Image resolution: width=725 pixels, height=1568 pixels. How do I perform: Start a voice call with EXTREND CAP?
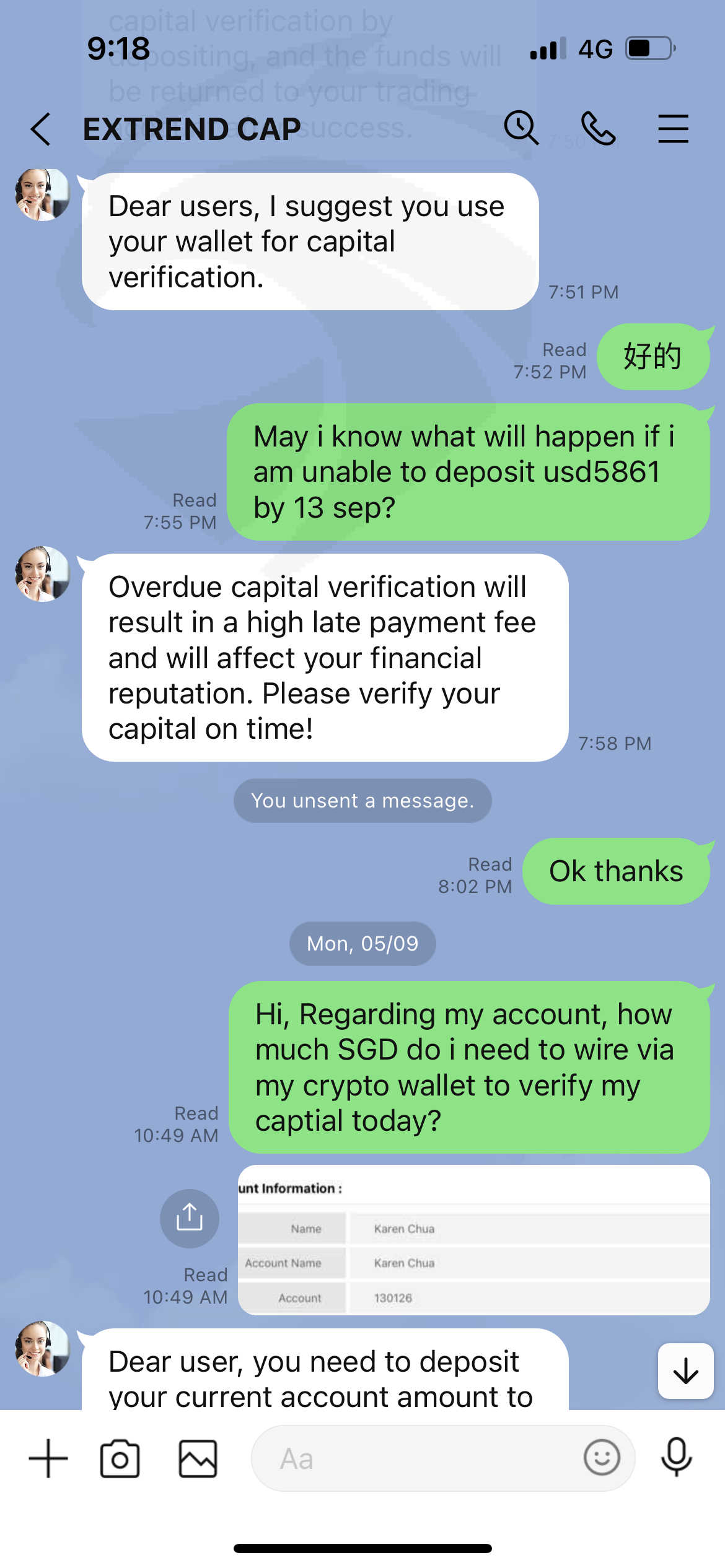(598, 128)
